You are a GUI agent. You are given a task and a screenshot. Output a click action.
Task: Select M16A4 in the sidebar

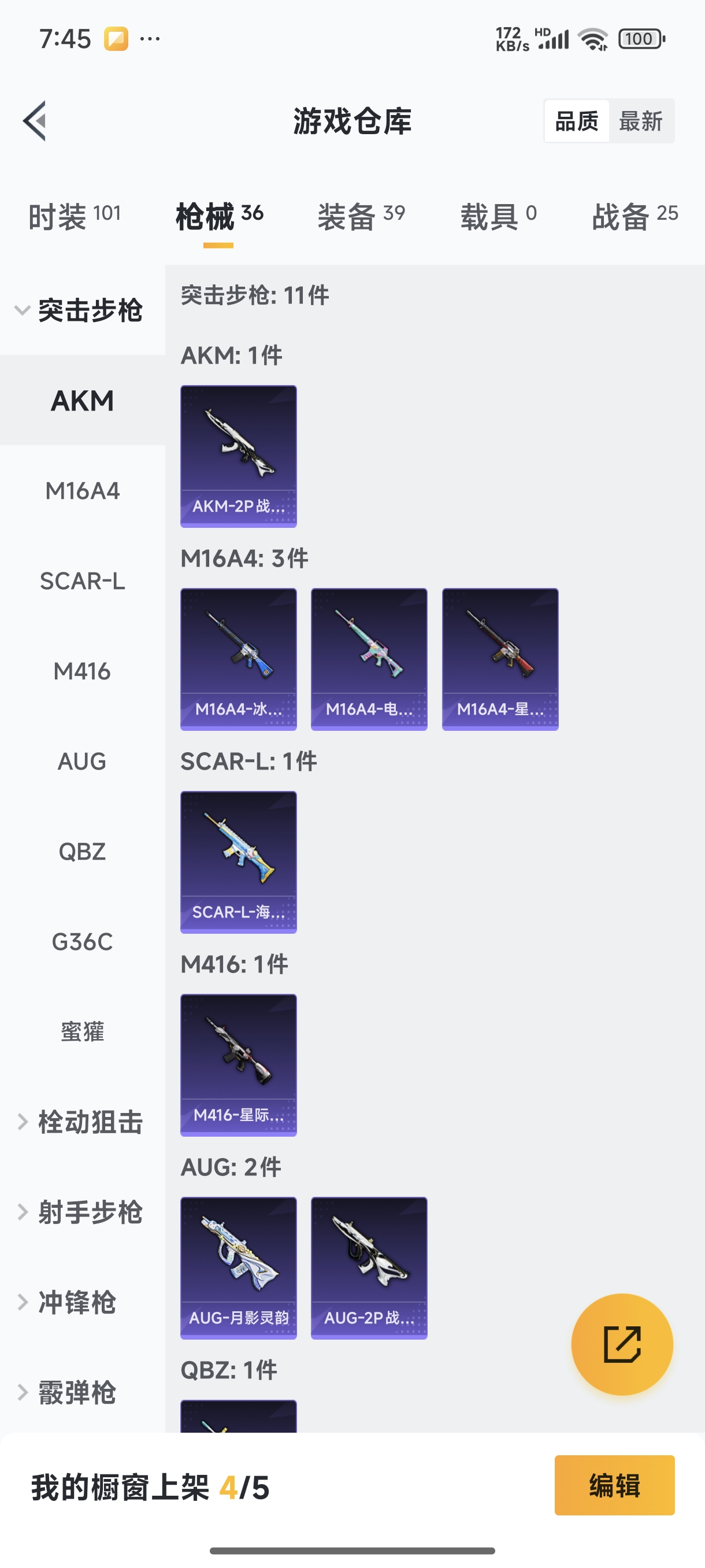(x=82, y=491)
